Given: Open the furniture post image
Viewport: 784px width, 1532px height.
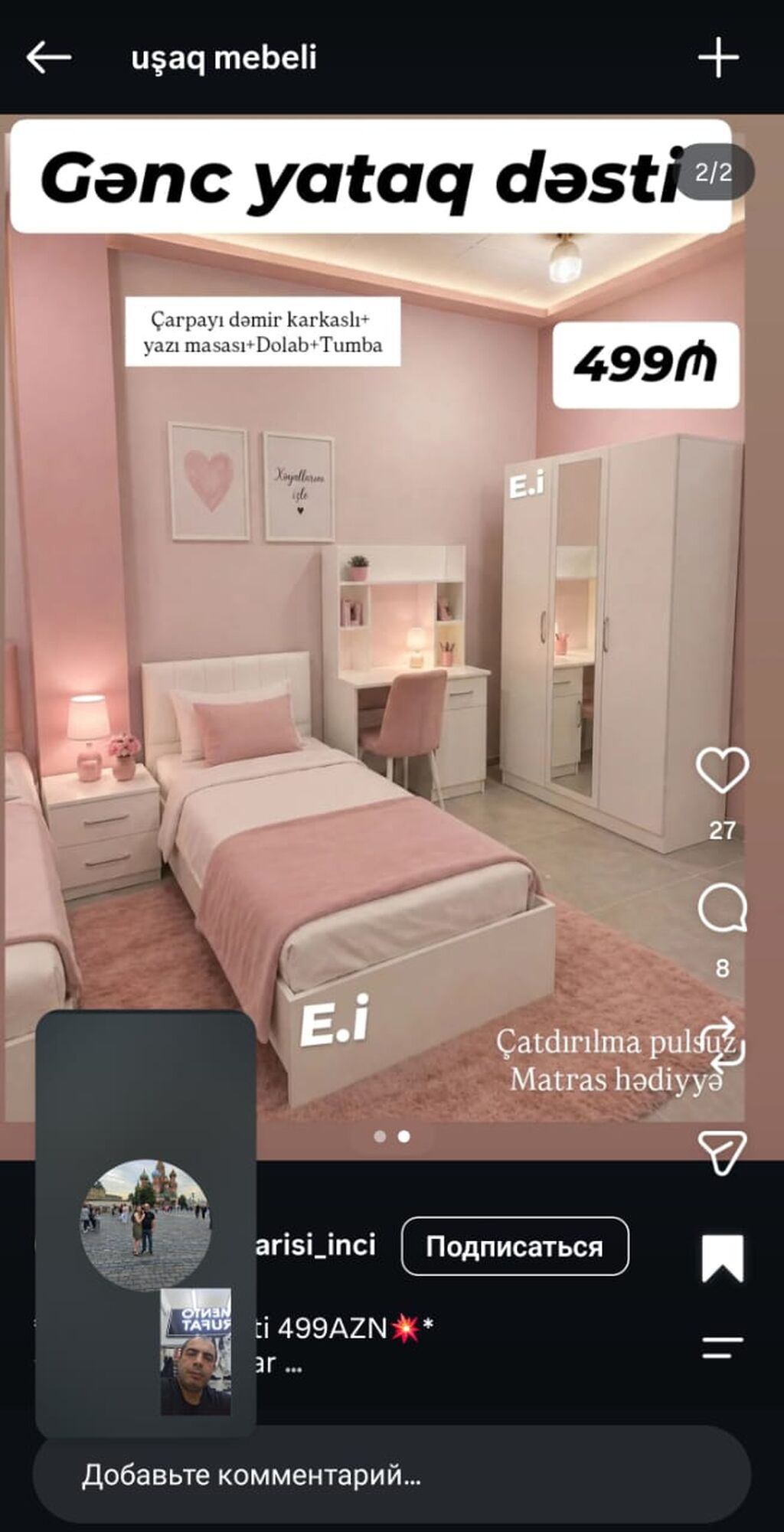Looking at the screenshot, I should point(375,620).
